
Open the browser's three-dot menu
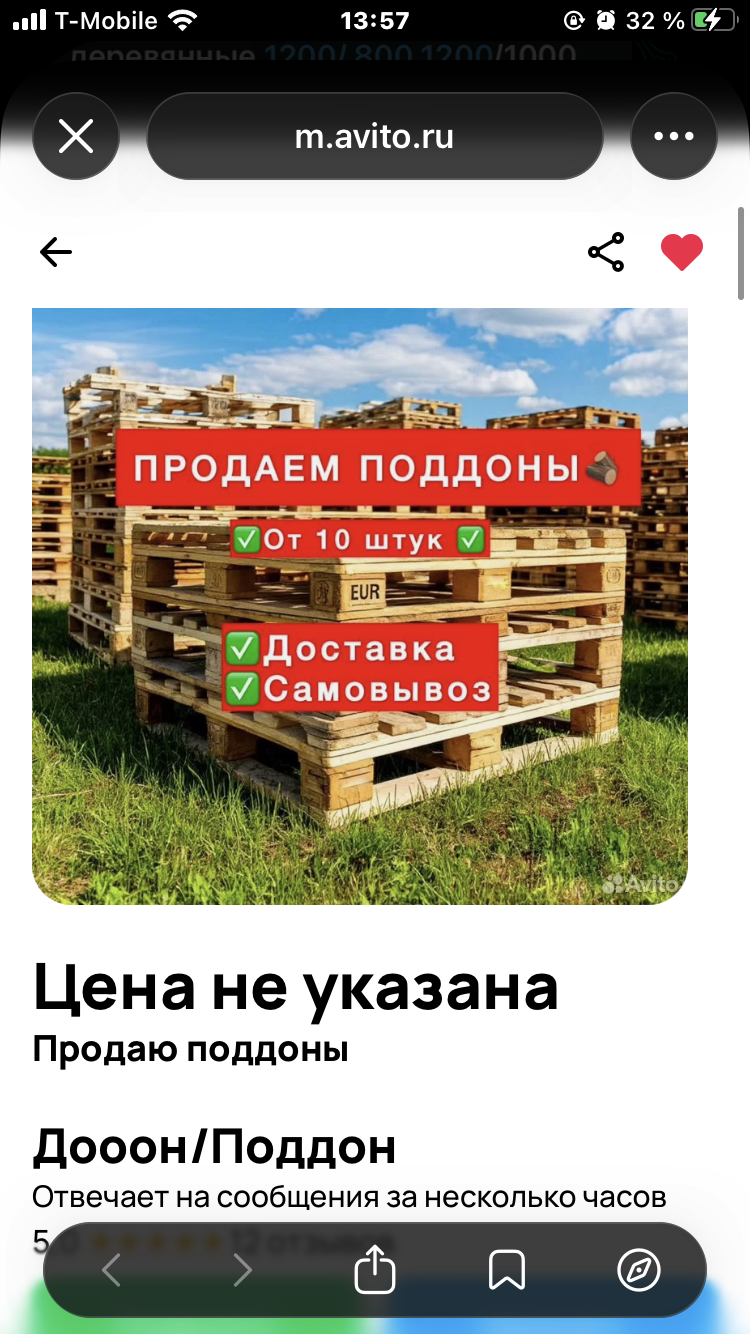673,137
